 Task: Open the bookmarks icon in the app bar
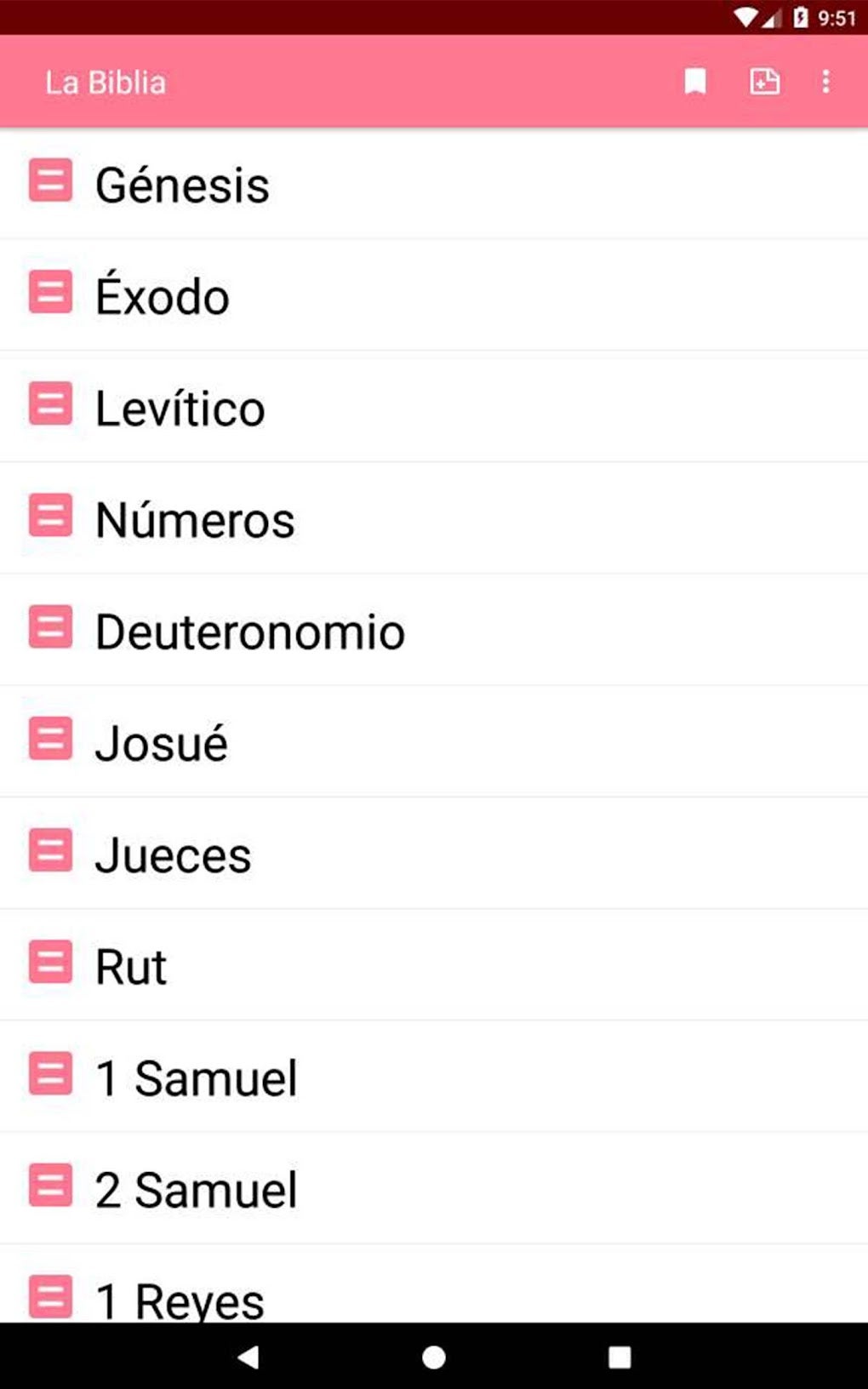(x=695, y=82)
